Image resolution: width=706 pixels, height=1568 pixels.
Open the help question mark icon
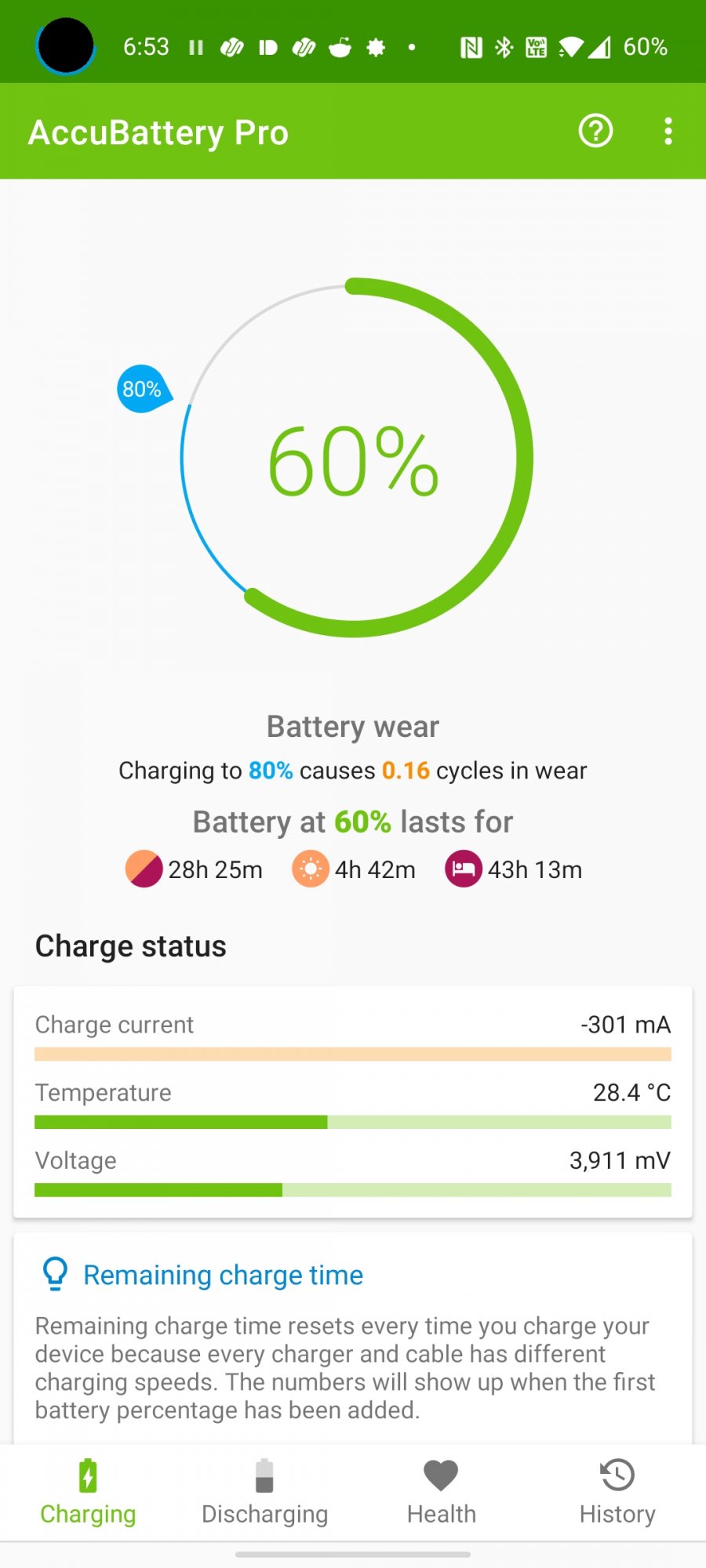pyautogui.click(x=595, y=131)
